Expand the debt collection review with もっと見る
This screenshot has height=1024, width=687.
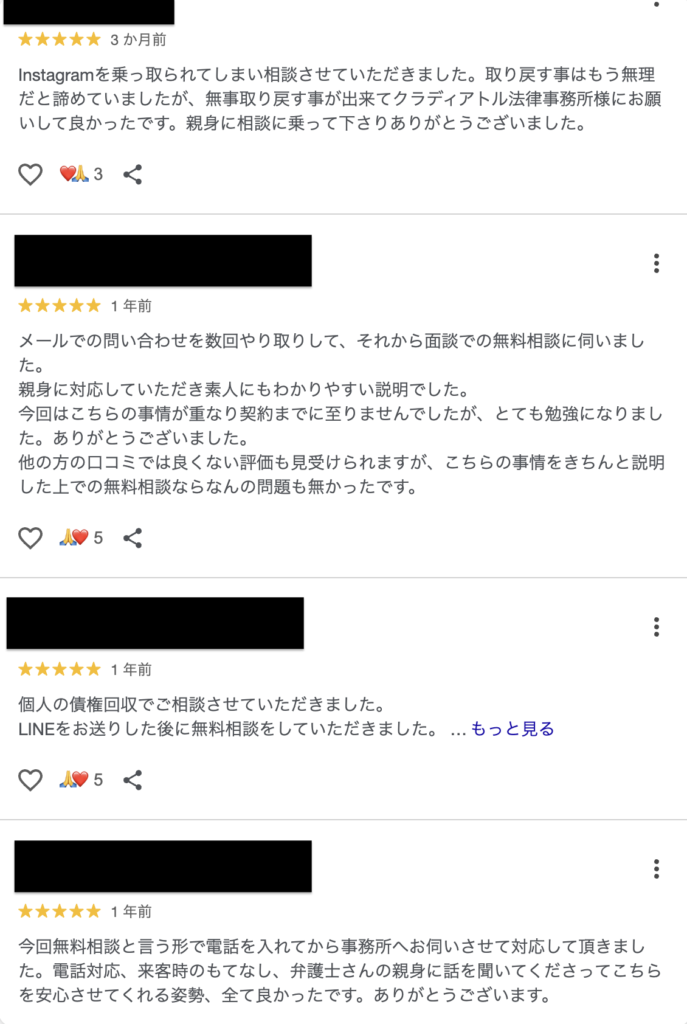click(x=512, y=729)
